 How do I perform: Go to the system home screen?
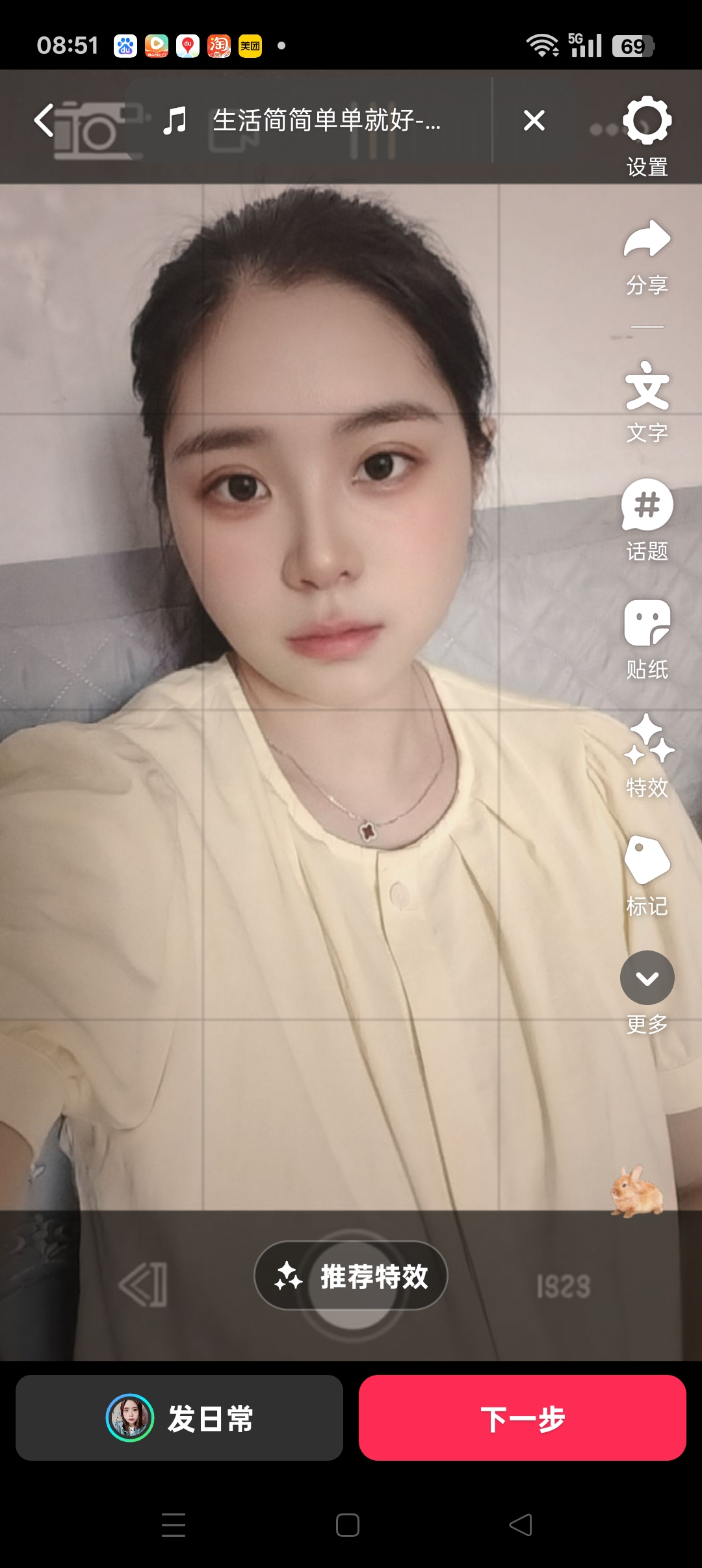point(348,1525)
